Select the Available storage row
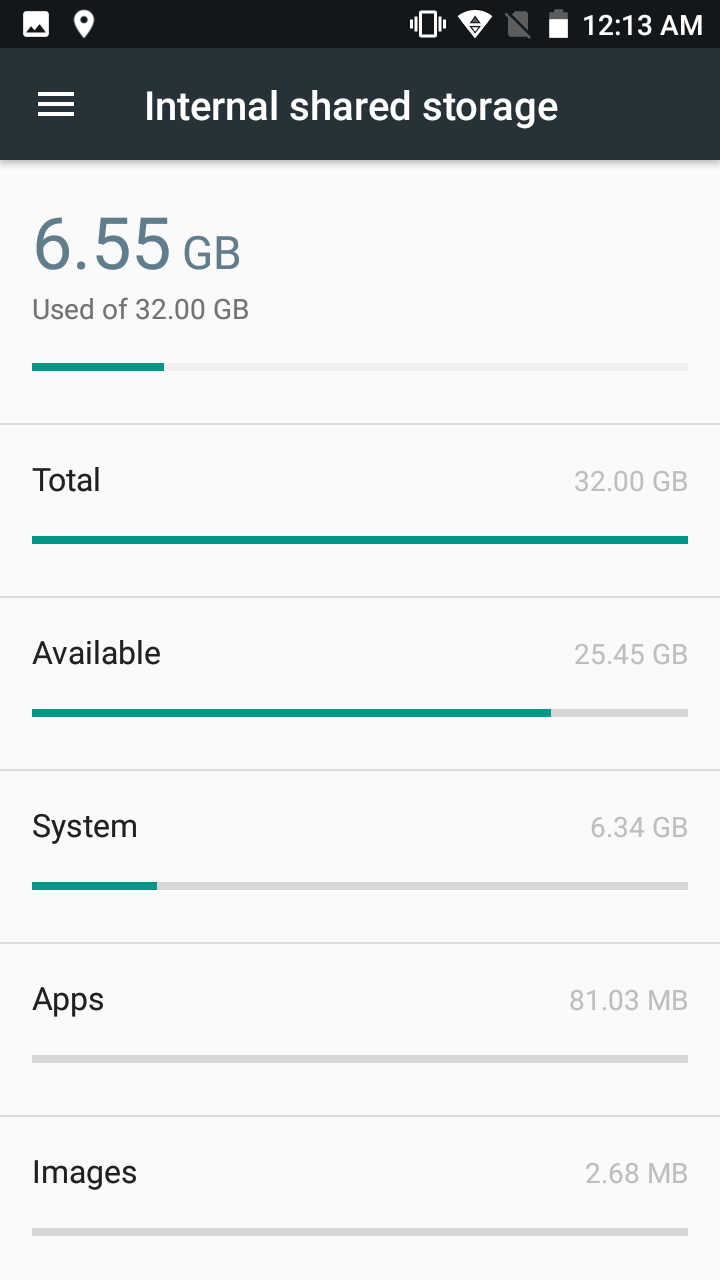 pyautogui.click(x=360, y=684)
